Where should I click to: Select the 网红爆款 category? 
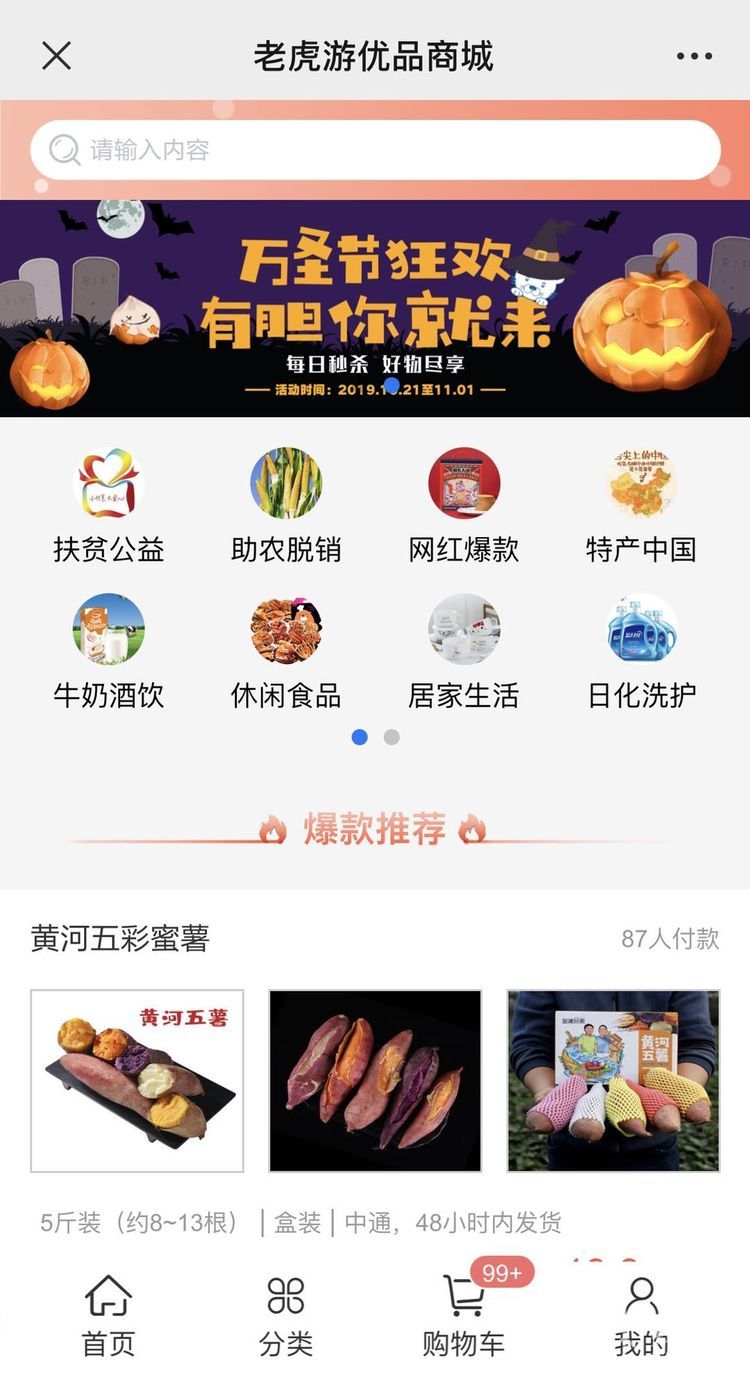(464, 505)
